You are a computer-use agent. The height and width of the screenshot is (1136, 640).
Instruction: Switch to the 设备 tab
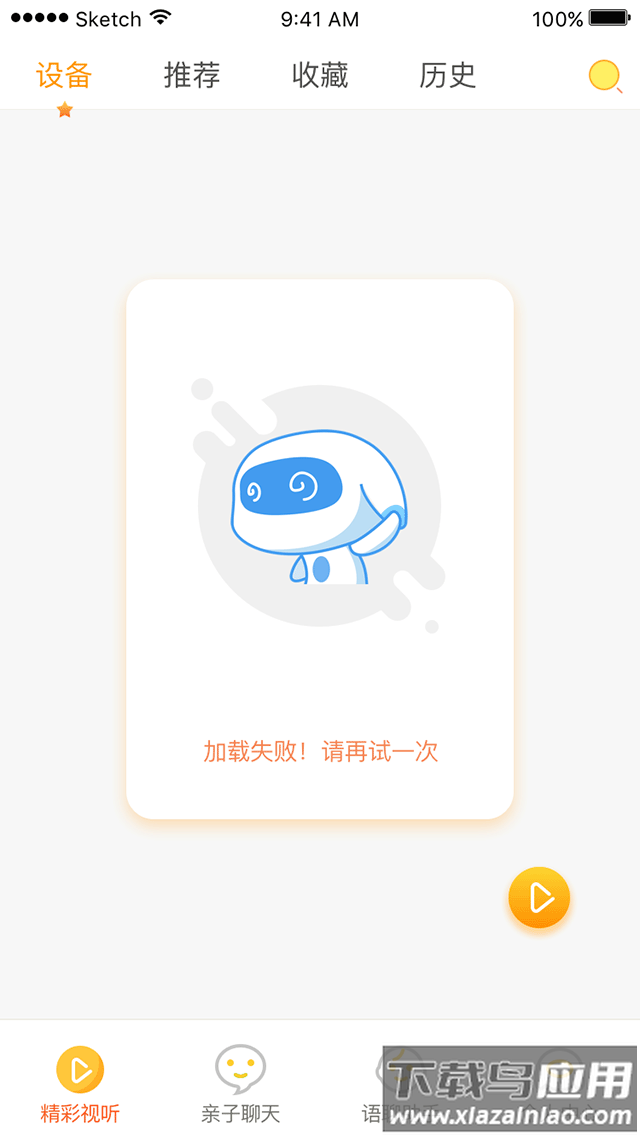[x=64, y=76]
